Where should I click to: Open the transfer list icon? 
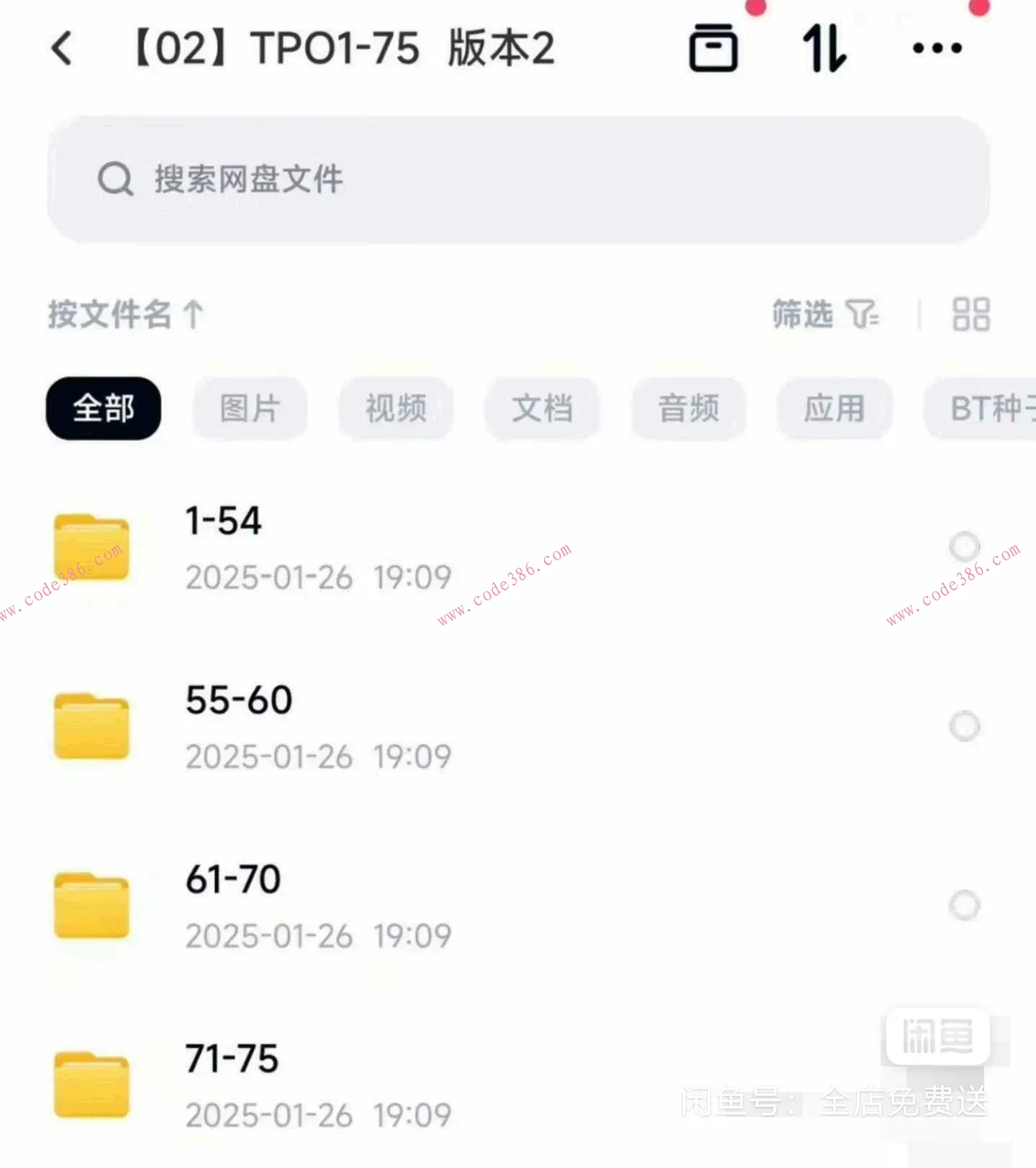[712, 47]
